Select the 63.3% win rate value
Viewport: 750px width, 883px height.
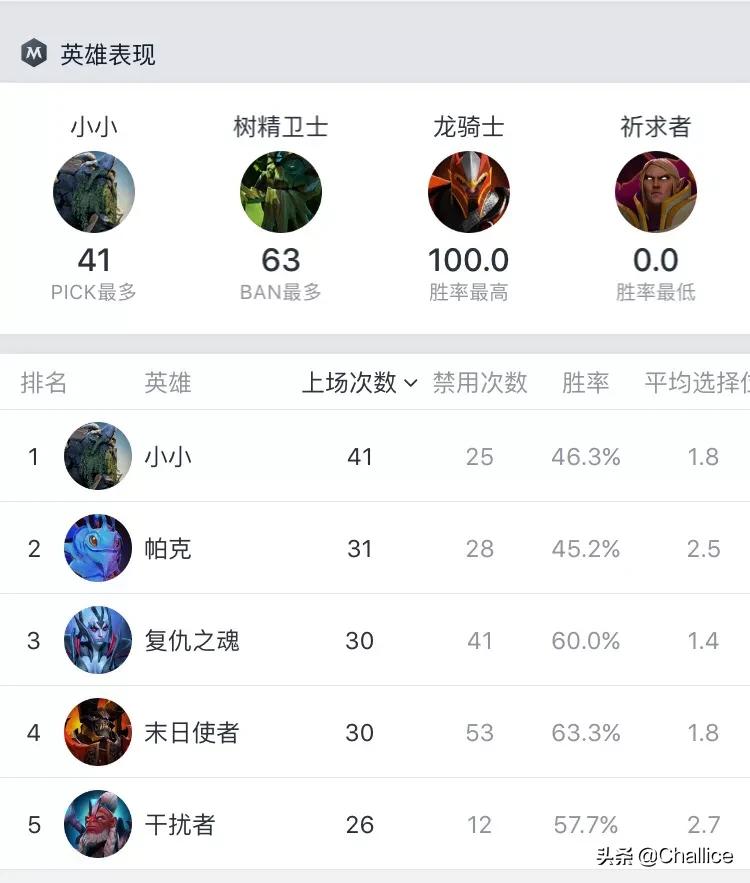pyautogui.click(x=585, y=732)
